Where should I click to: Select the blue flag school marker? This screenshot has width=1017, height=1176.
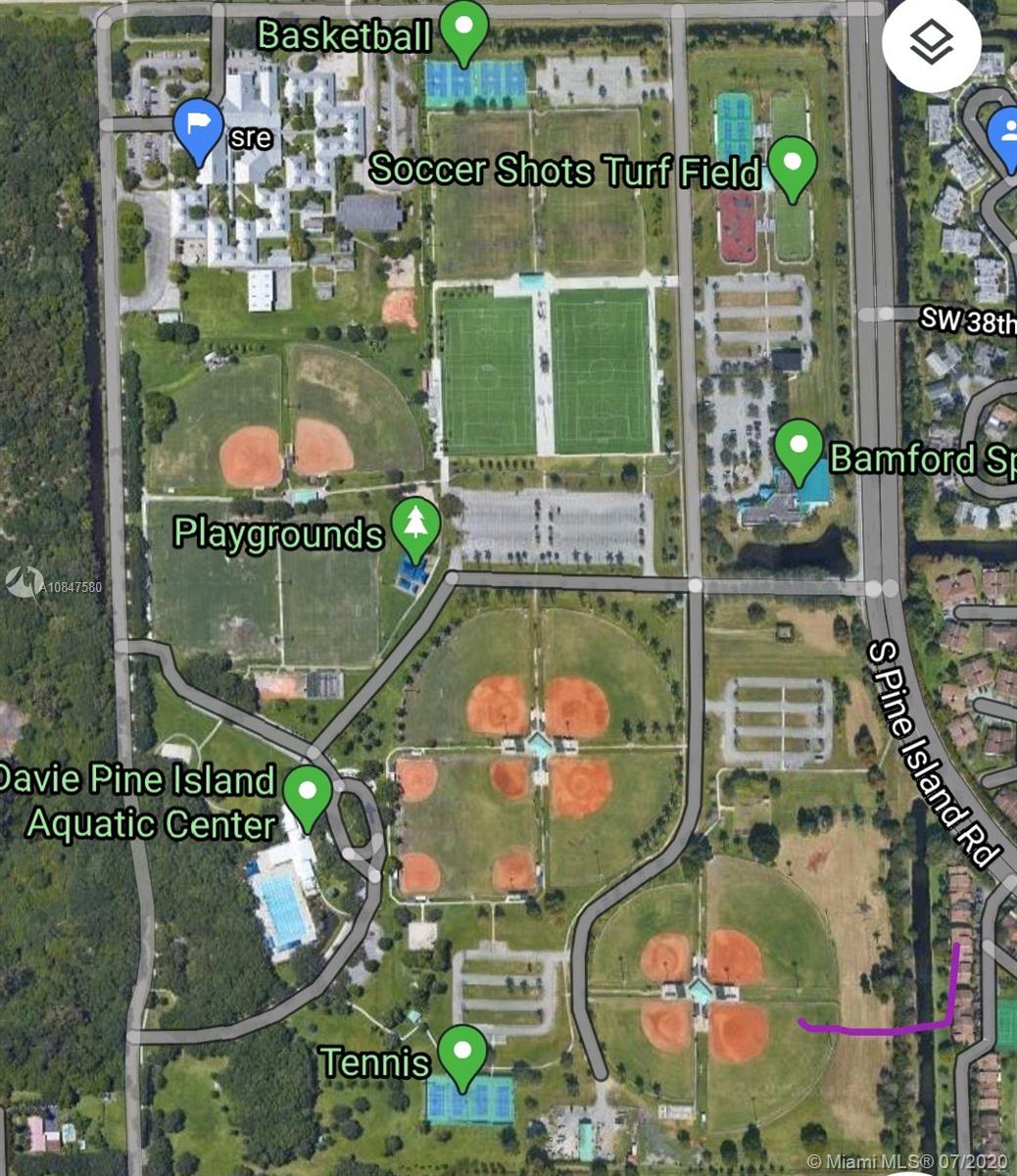[198, 129]
